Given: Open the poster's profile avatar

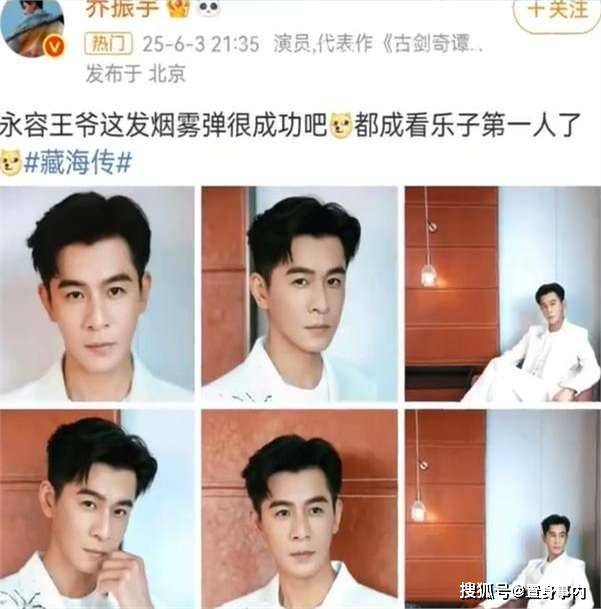Looking at the screenshot, I should 35,28.
